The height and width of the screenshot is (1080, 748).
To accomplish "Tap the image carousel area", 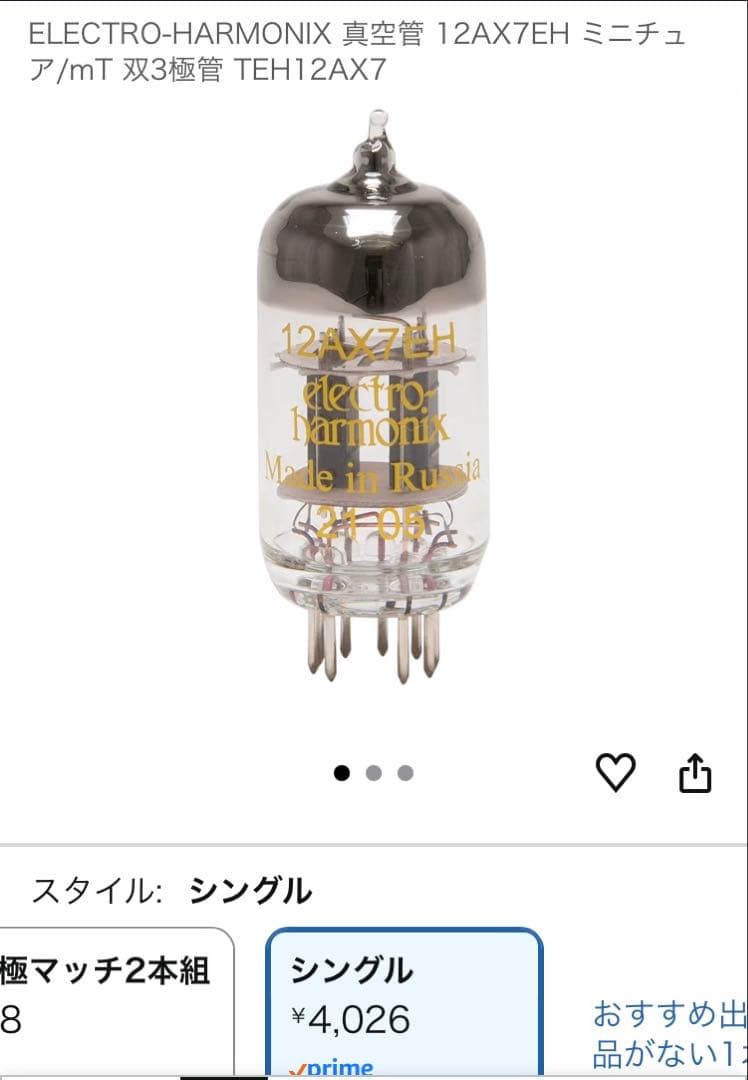I will [374, 420].
